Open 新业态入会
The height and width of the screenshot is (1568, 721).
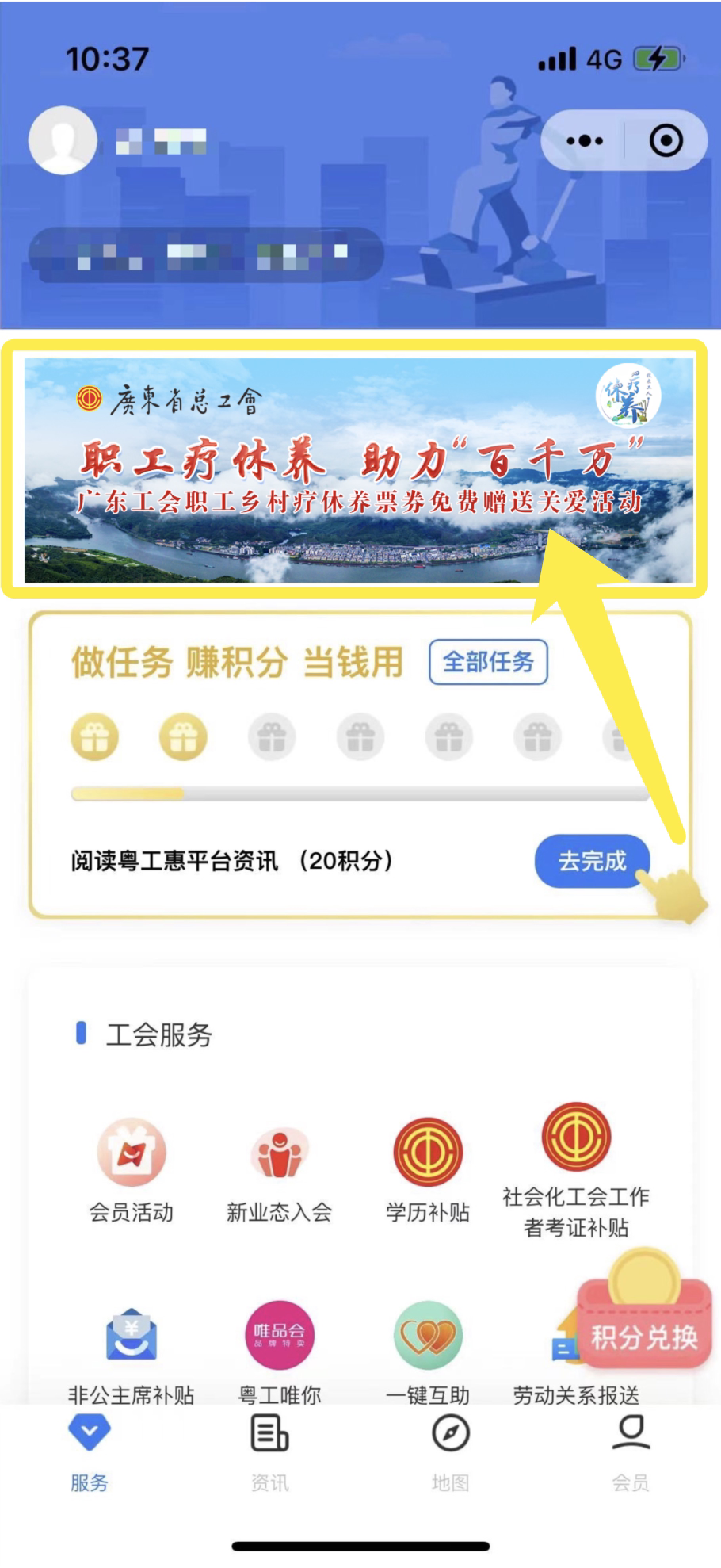tap(279, 1170)
